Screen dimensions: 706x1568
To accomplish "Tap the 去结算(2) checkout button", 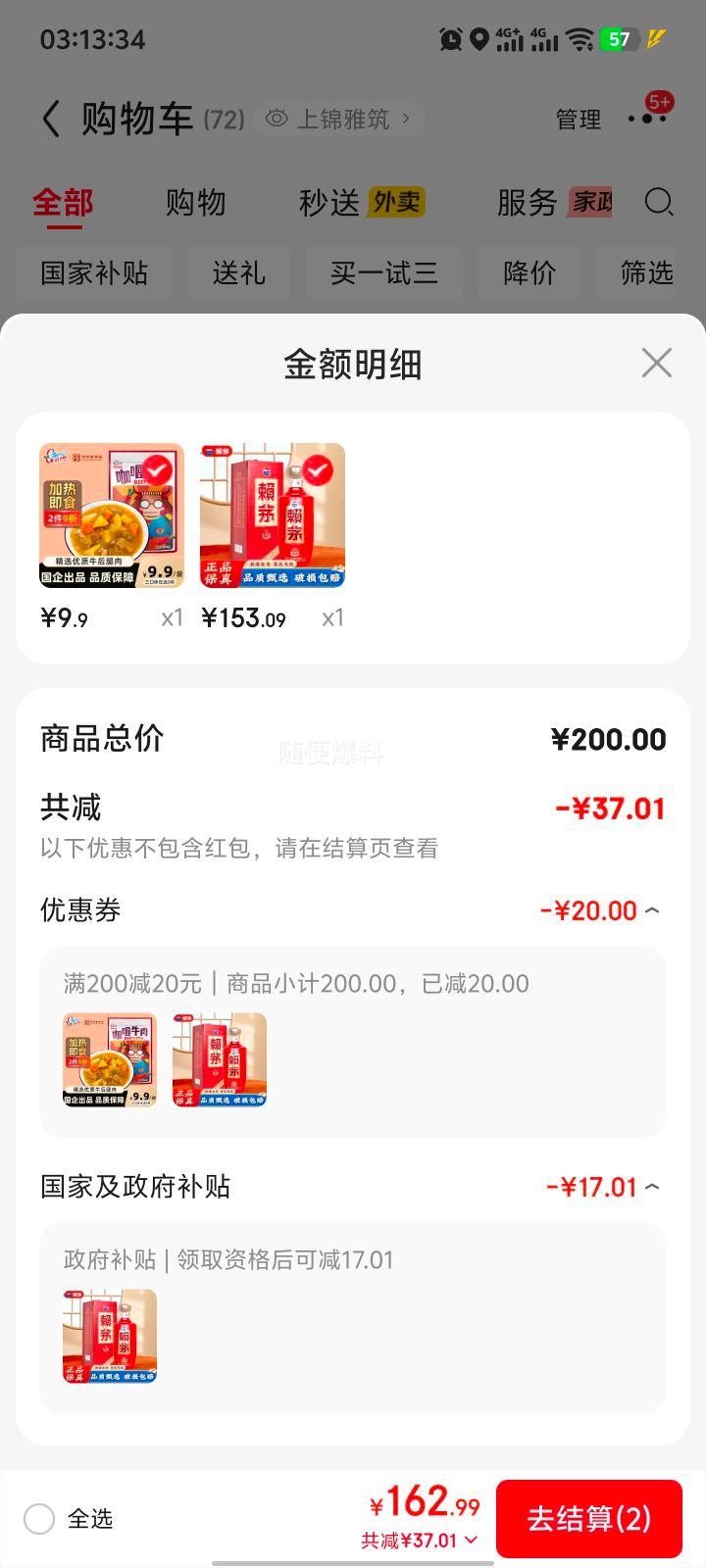I will point(589,1518).
